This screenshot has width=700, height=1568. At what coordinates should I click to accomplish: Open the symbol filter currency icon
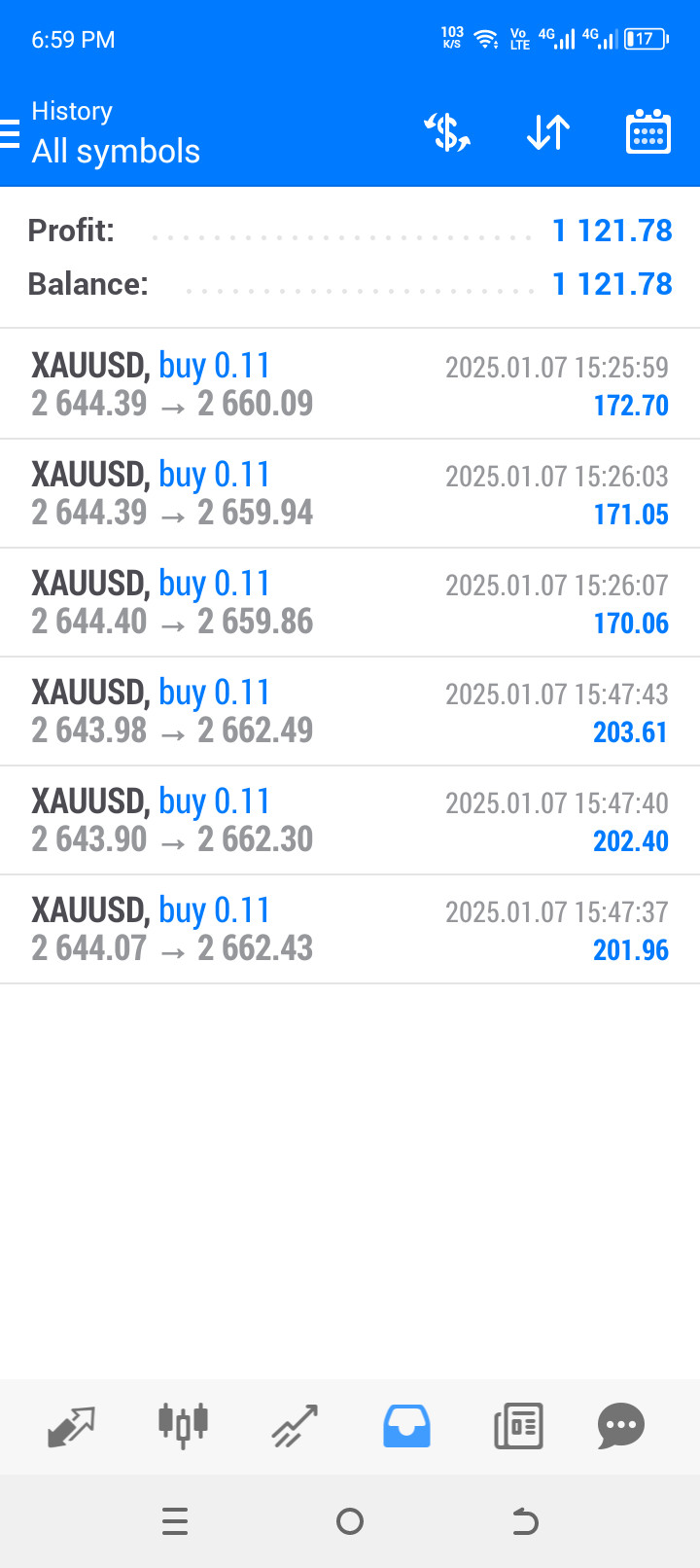[447, 132]
